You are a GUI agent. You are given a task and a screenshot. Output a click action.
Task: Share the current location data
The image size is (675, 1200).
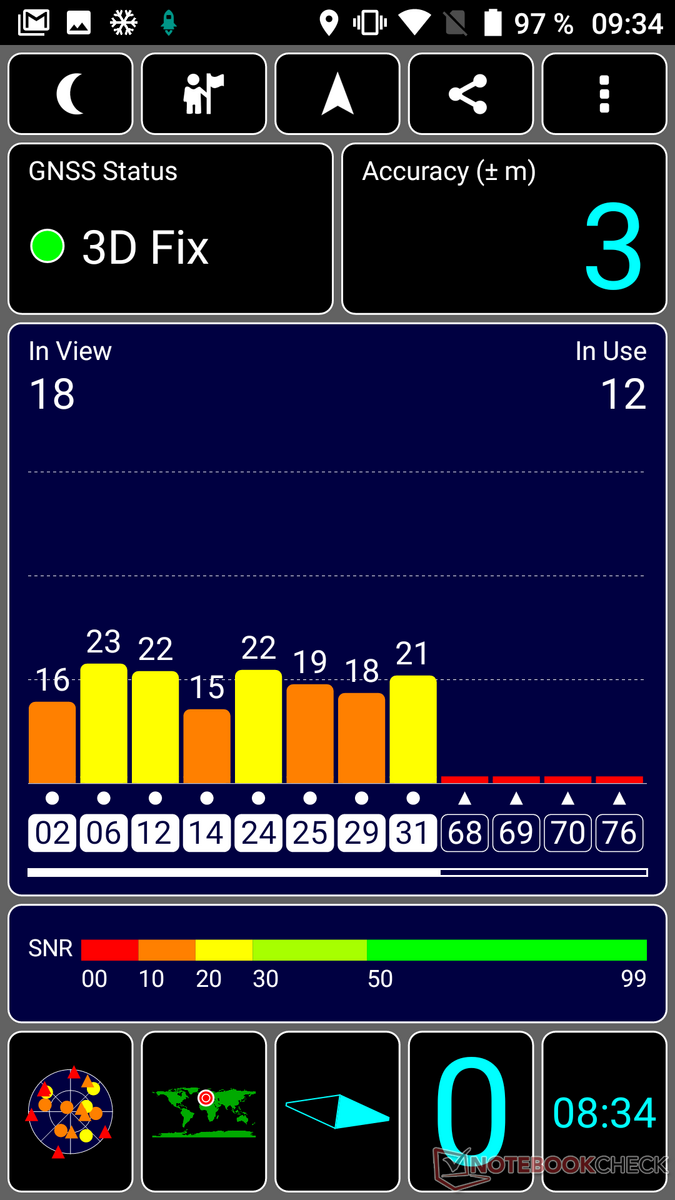click(471, 94)
